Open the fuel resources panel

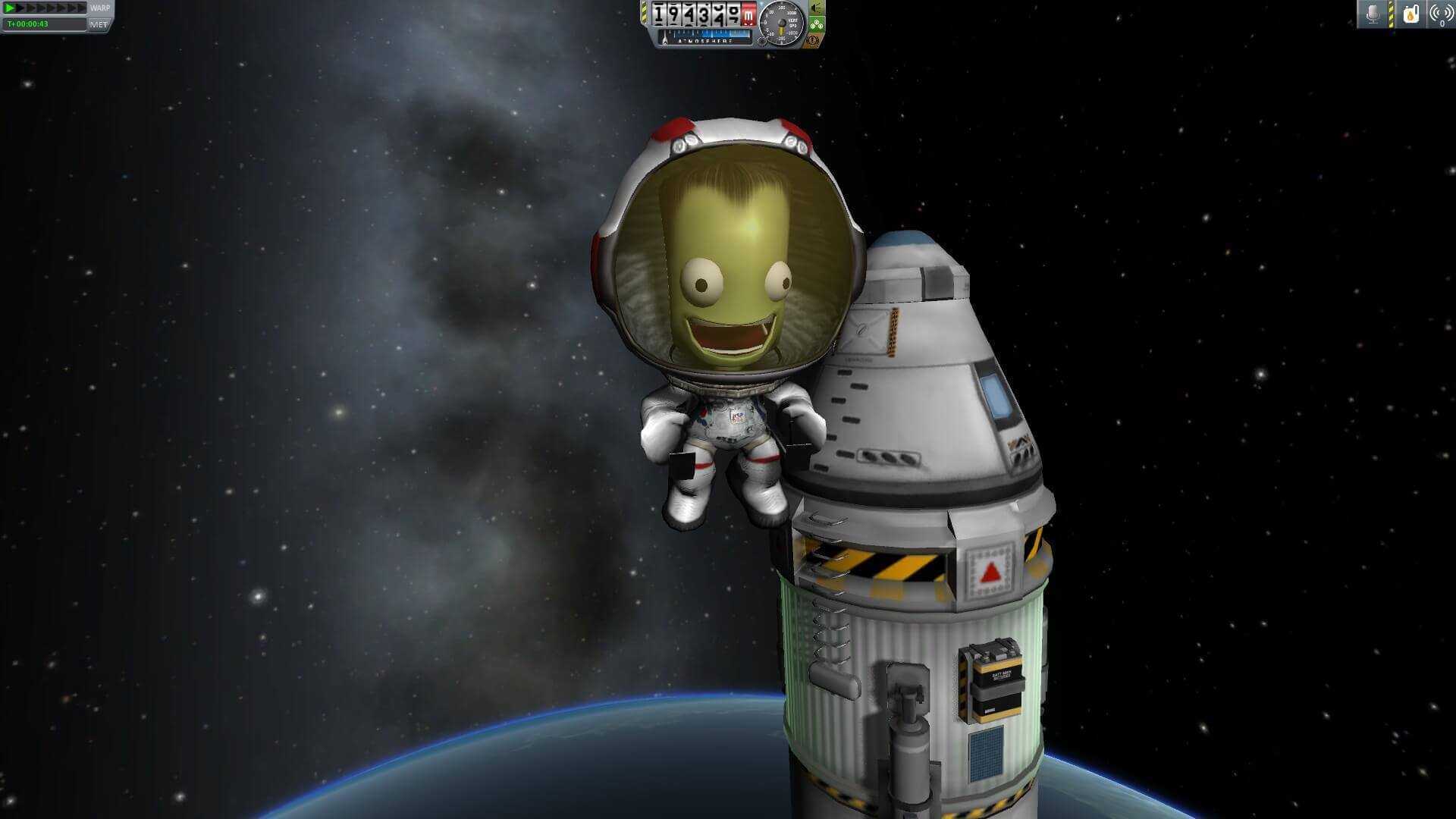(x=1410, y=14)
